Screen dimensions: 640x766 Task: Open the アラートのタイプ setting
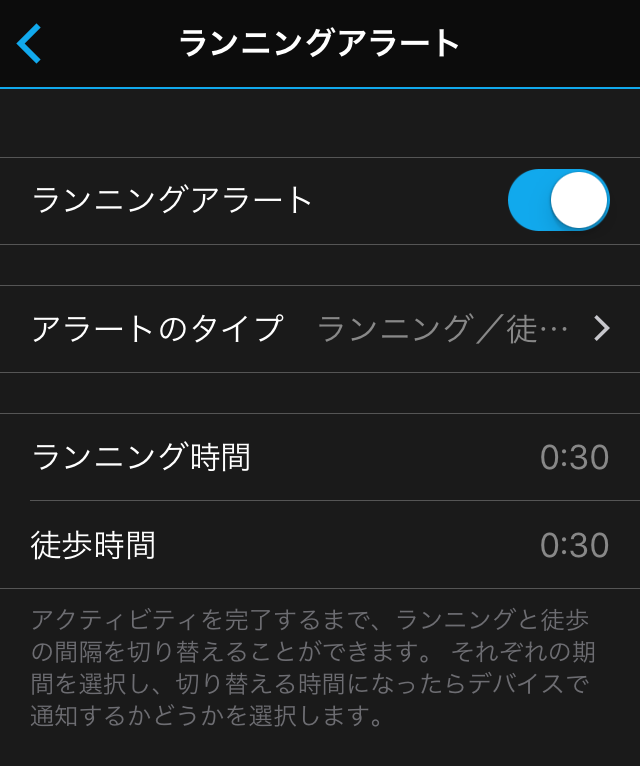[x=320, y=329]
